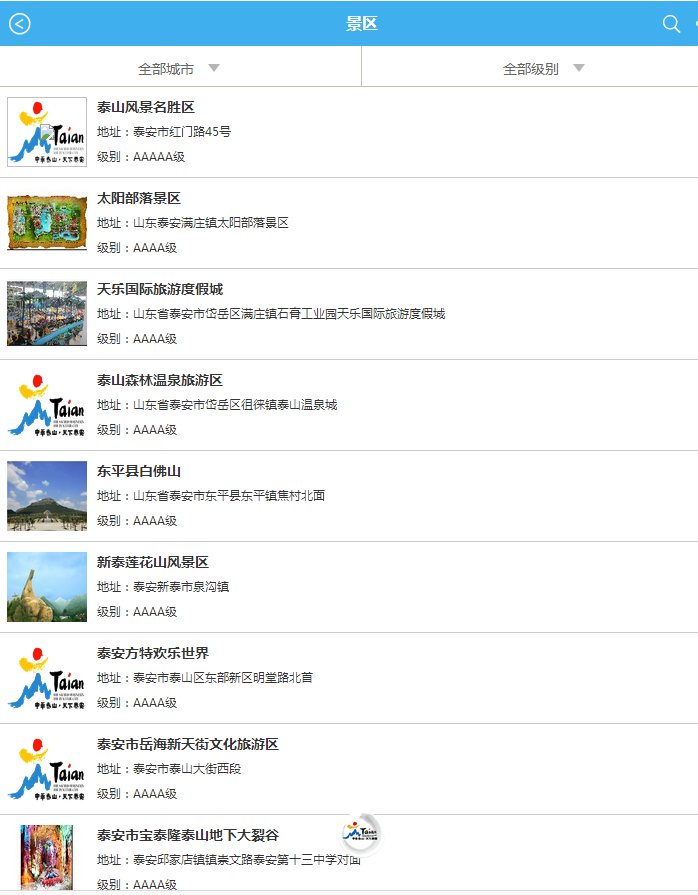Go back using the top-left arrow

[20, 24]
